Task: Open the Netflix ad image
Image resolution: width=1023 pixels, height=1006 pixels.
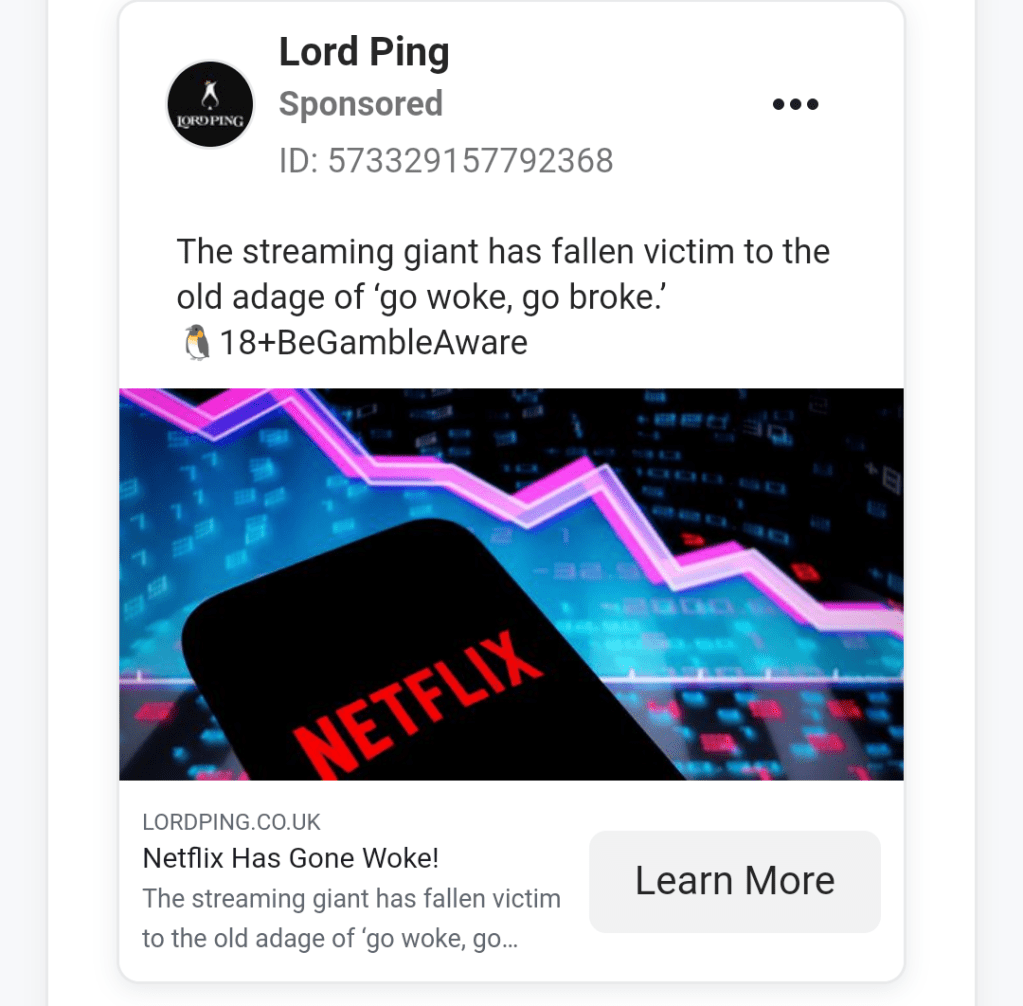Action: pos(511,584)
